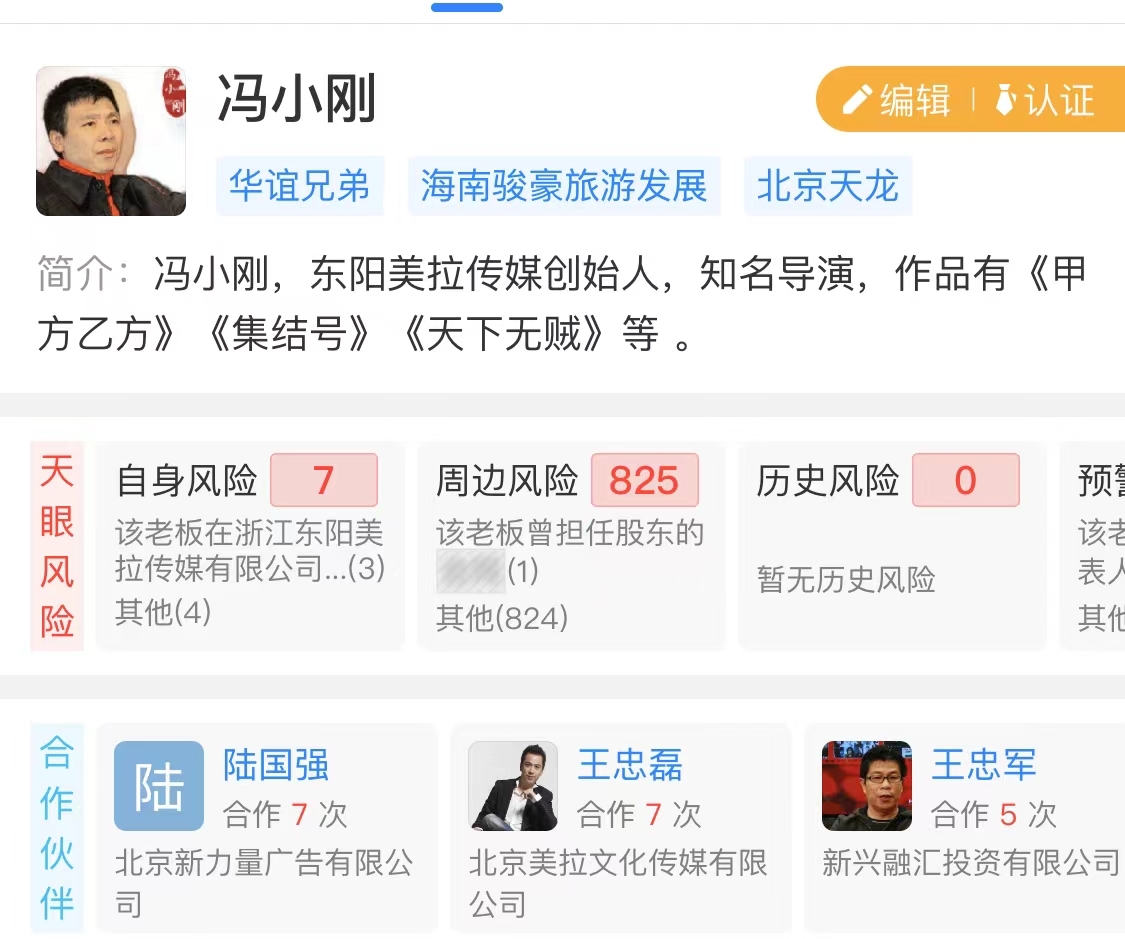Open partner 陆国强's card
Viewport: 1125px width, 939px height.
[266, 828]
